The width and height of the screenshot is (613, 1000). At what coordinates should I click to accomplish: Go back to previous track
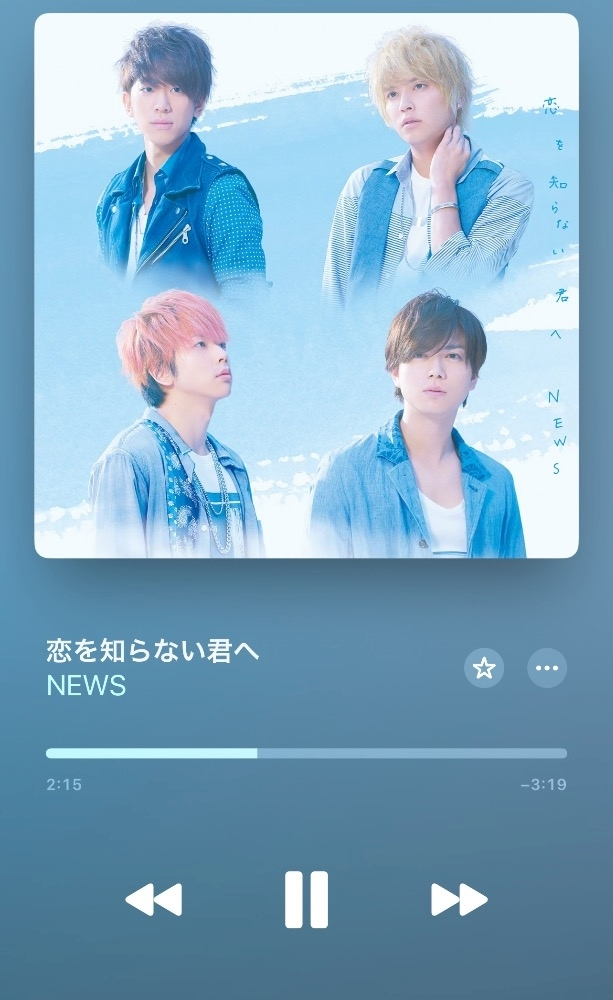[154, 900]
